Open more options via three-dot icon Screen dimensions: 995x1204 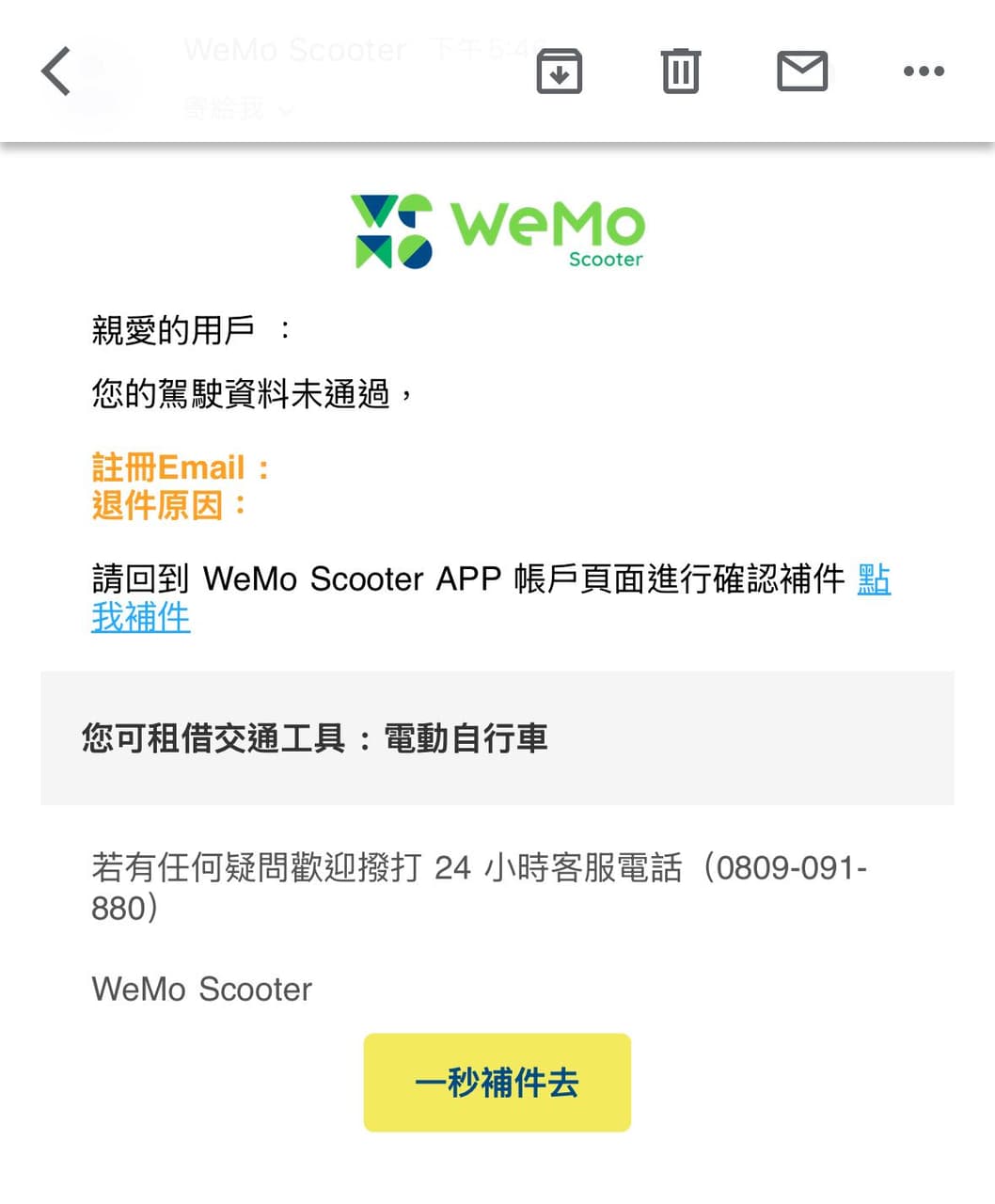point(923,71)
